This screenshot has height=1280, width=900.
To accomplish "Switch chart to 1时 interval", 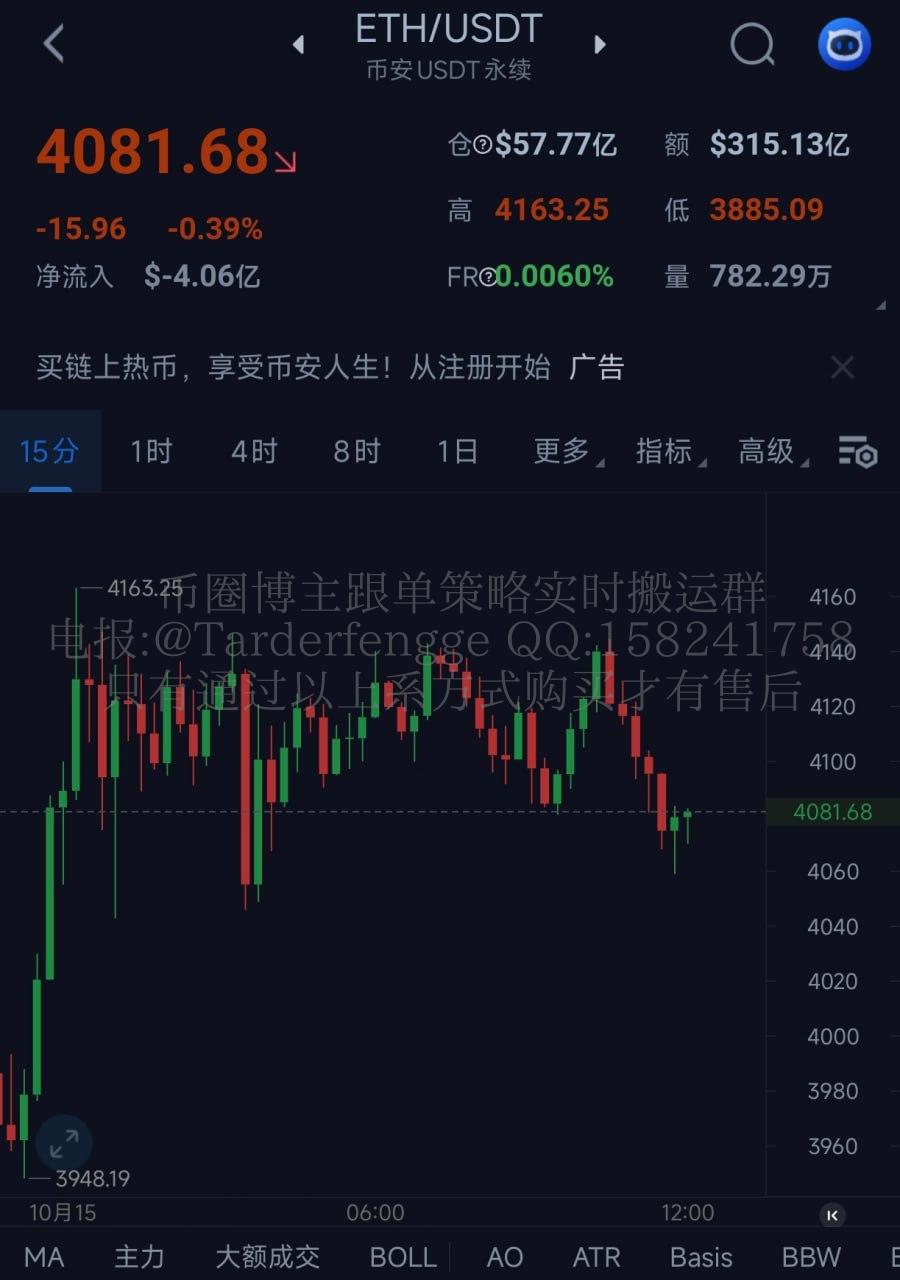I will tap(151, 451).
